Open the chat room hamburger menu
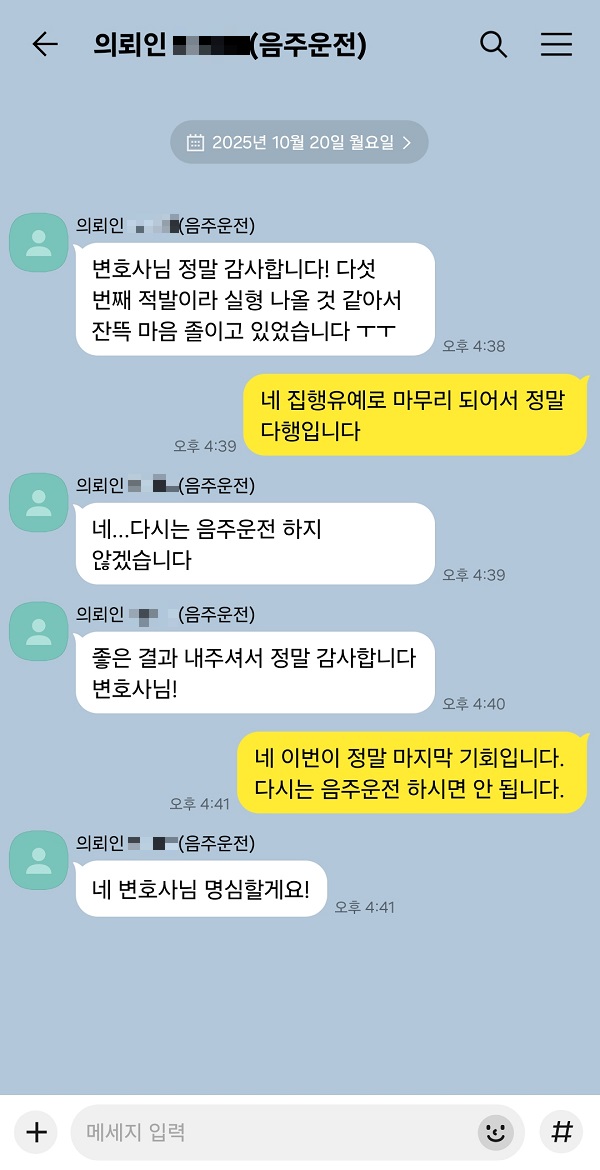Image resolution: width=600 pixels, height=1170 pixels. (556, 44)
